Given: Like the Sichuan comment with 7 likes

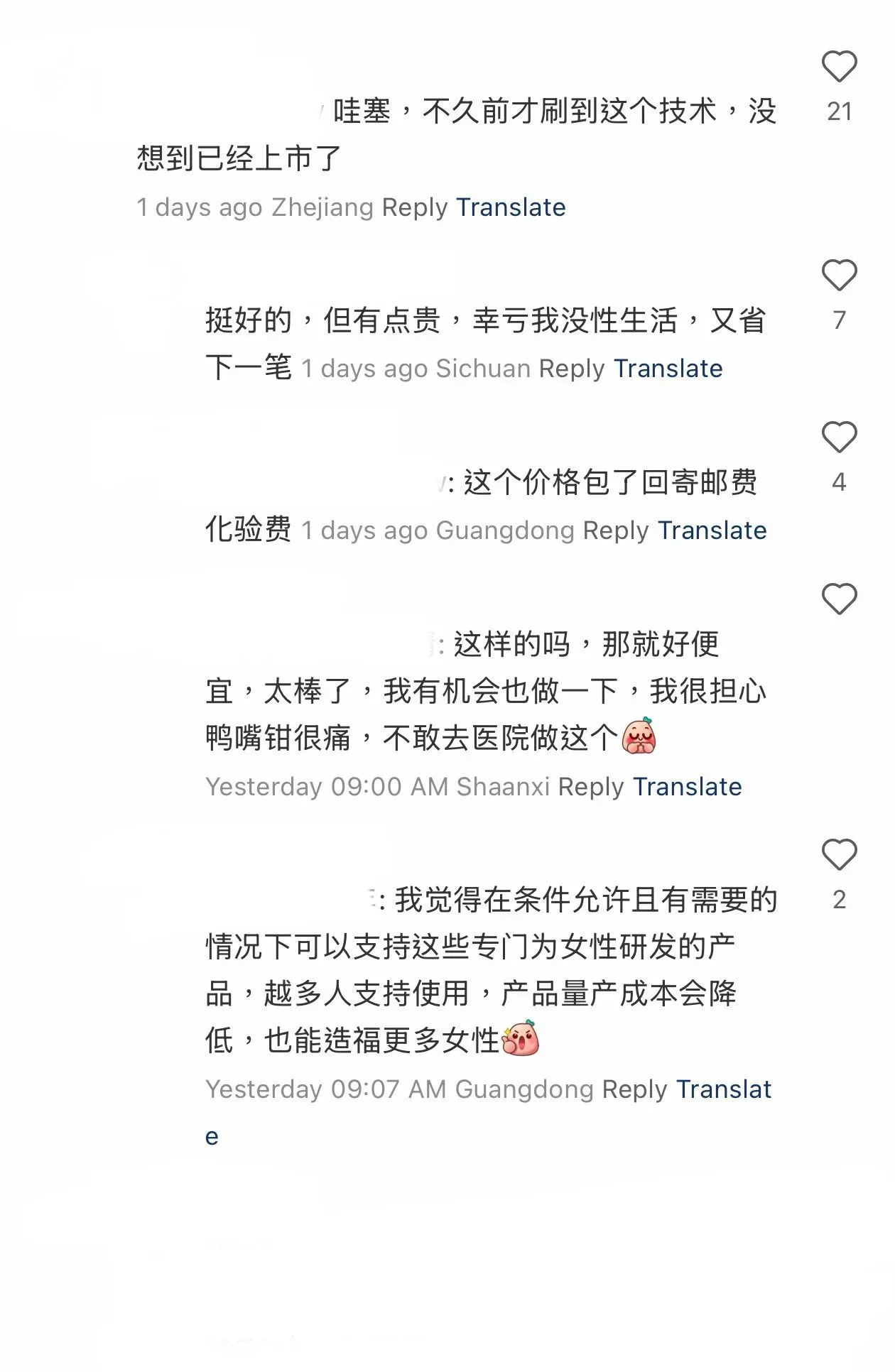Looking at the screenshot, I should click(x=839, y=276).
